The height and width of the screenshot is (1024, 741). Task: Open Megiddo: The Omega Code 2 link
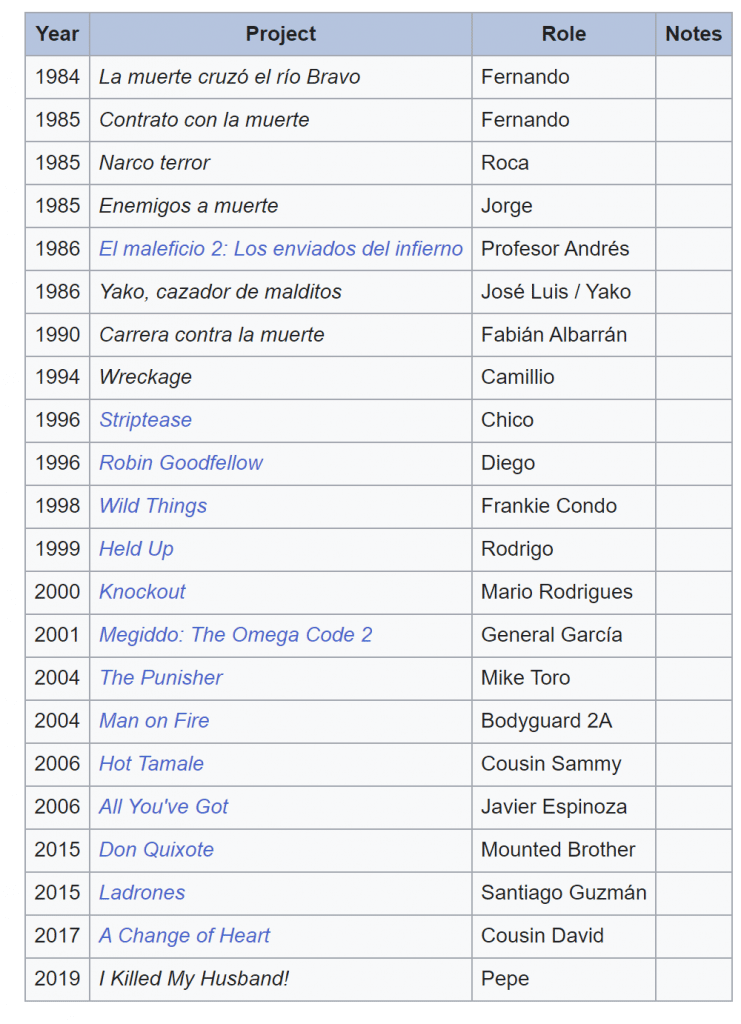(235, 635)
